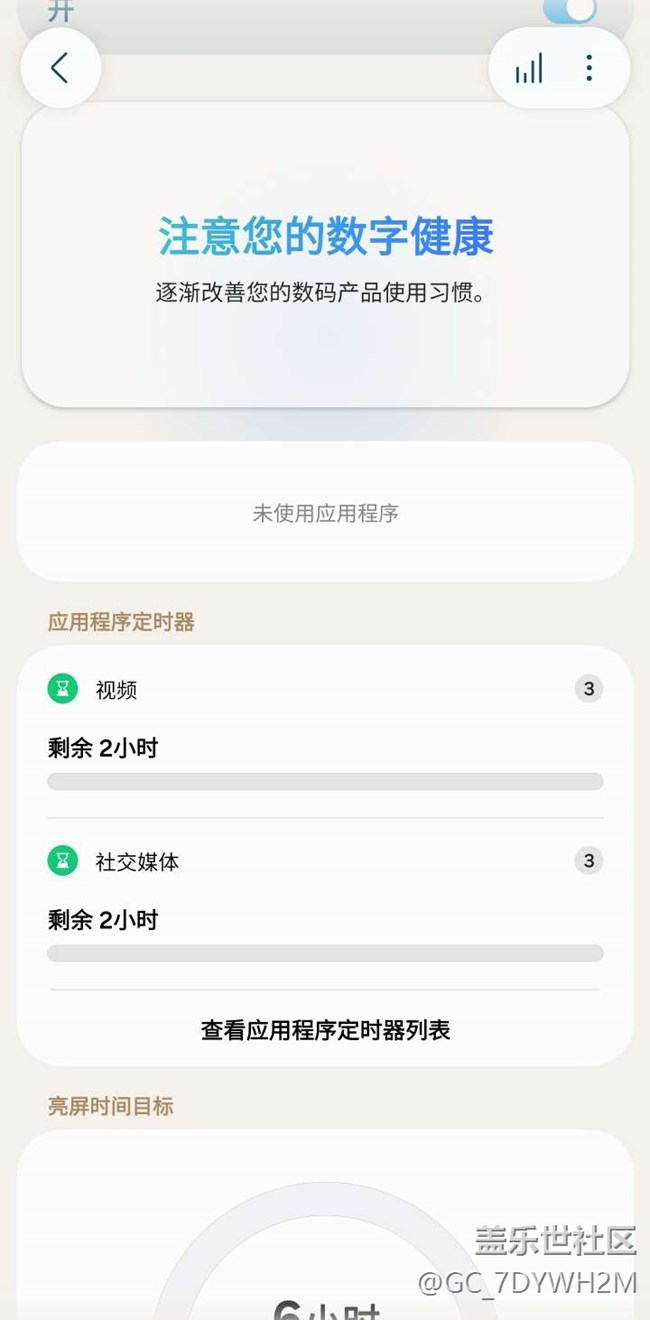
Task: Open the usage statistics chart icon
Action: [529, 69]
